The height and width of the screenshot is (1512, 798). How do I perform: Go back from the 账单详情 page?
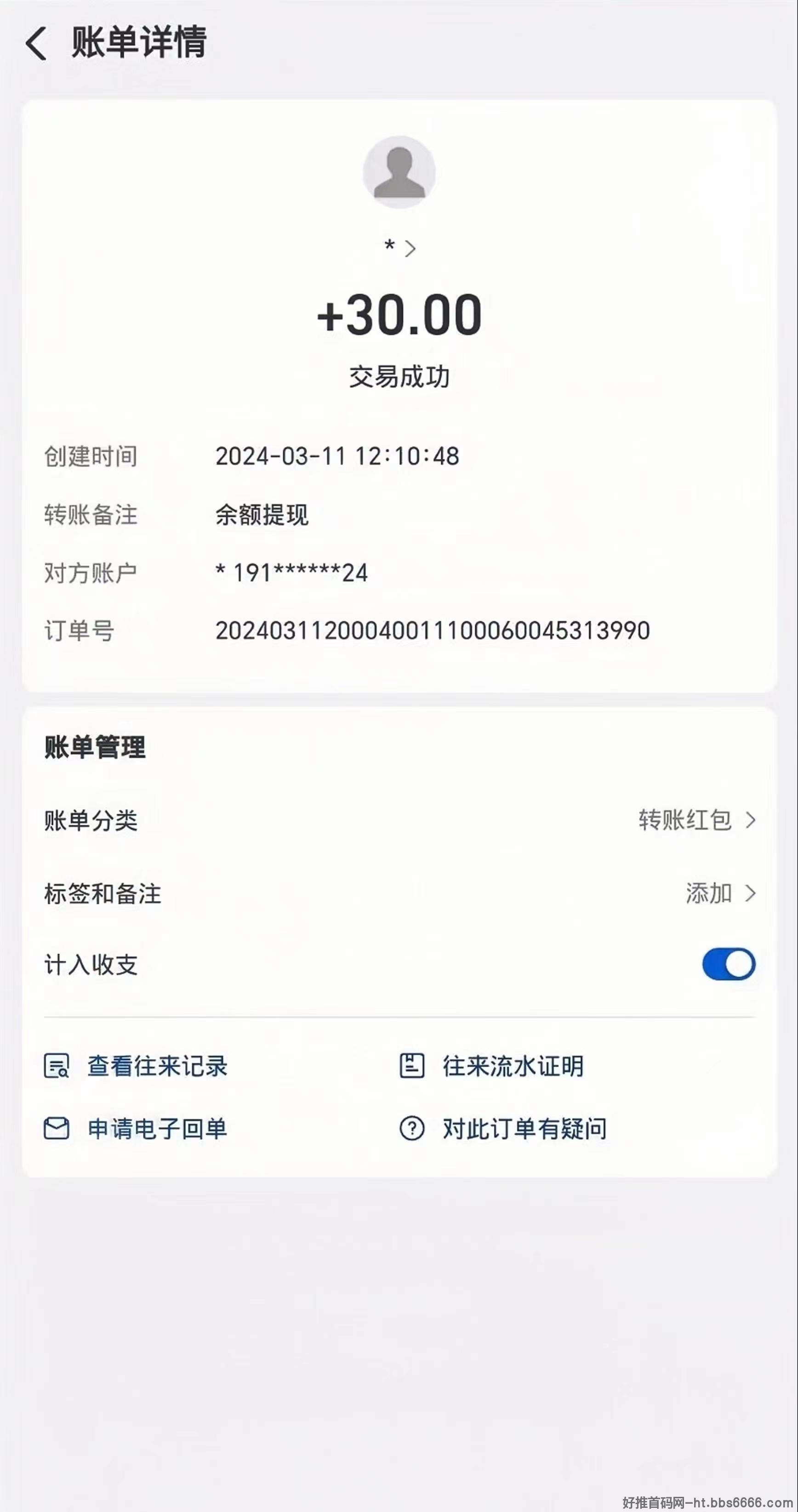[x=36, y=44]
